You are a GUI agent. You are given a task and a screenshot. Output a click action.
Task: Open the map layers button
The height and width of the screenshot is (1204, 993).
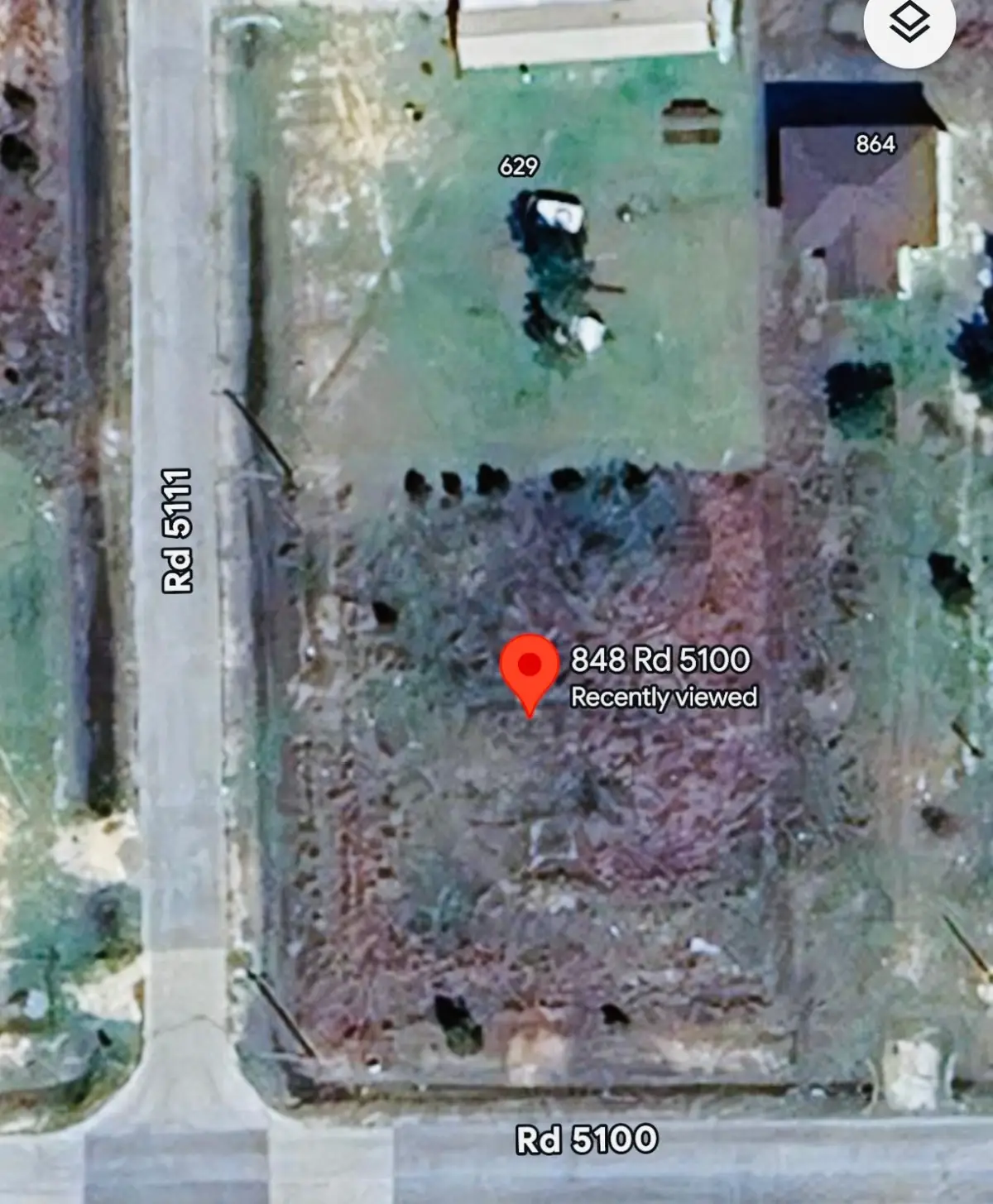[909, 23]
